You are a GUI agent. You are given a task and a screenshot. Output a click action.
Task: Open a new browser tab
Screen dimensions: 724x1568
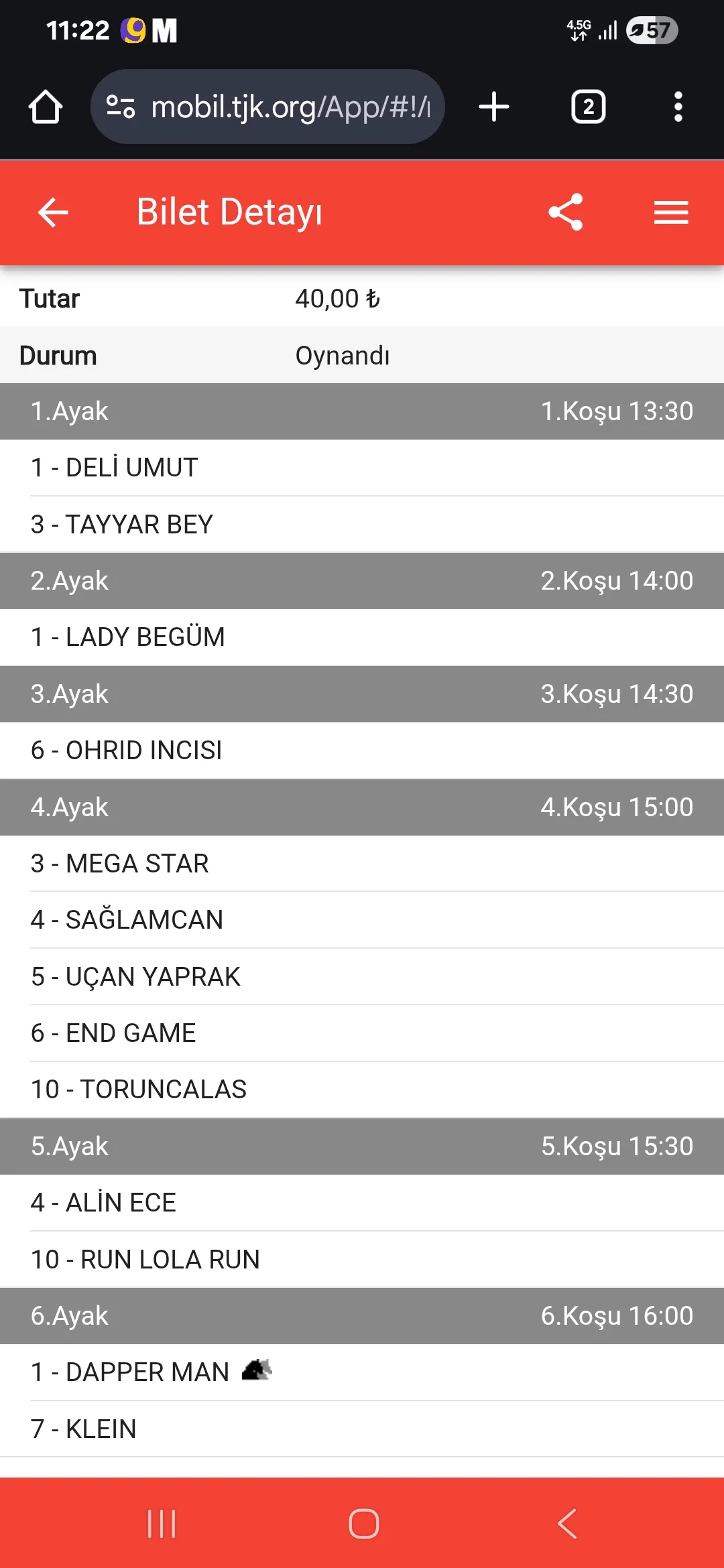(x=494, y=107)
